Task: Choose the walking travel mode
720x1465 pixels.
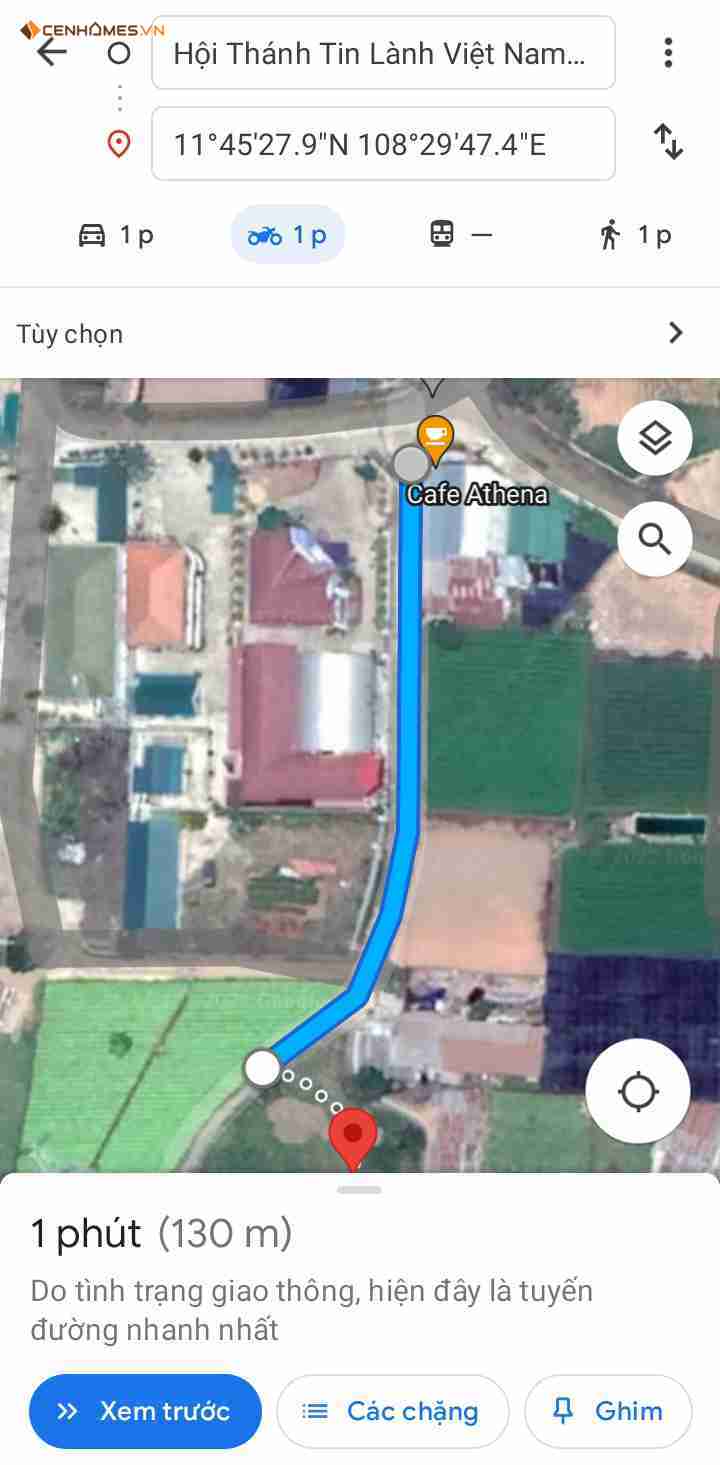Action: [x=634, y=235]
